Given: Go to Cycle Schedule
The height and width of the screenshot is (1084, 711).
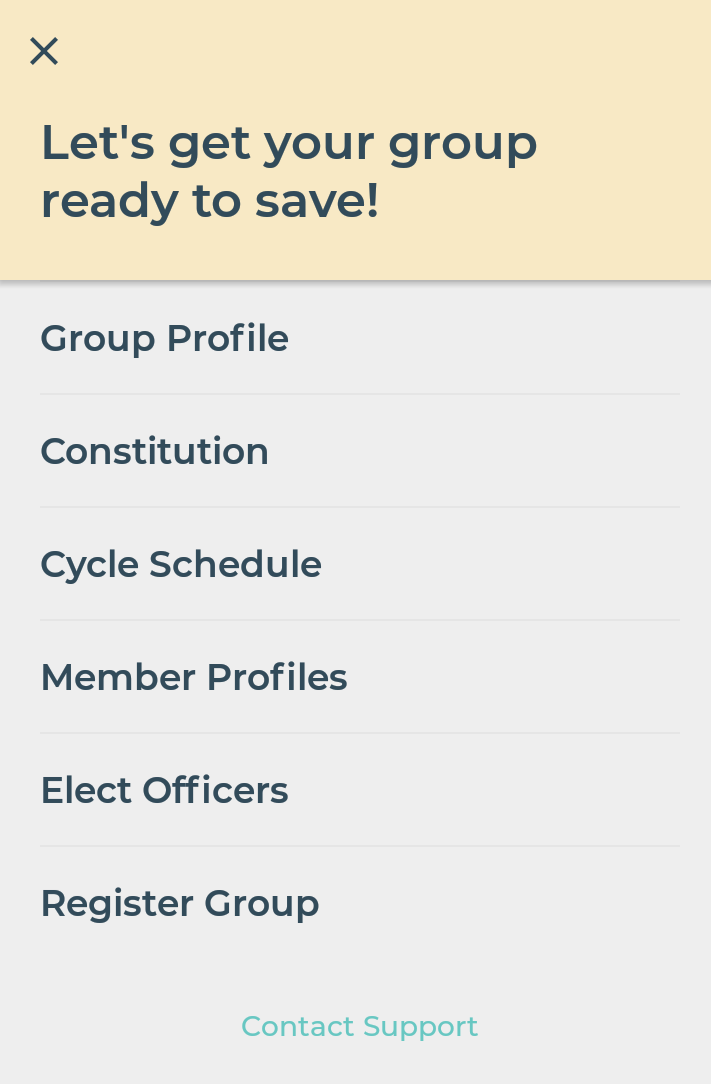Looking at the screenshot, I should click(x=181, y=564).
